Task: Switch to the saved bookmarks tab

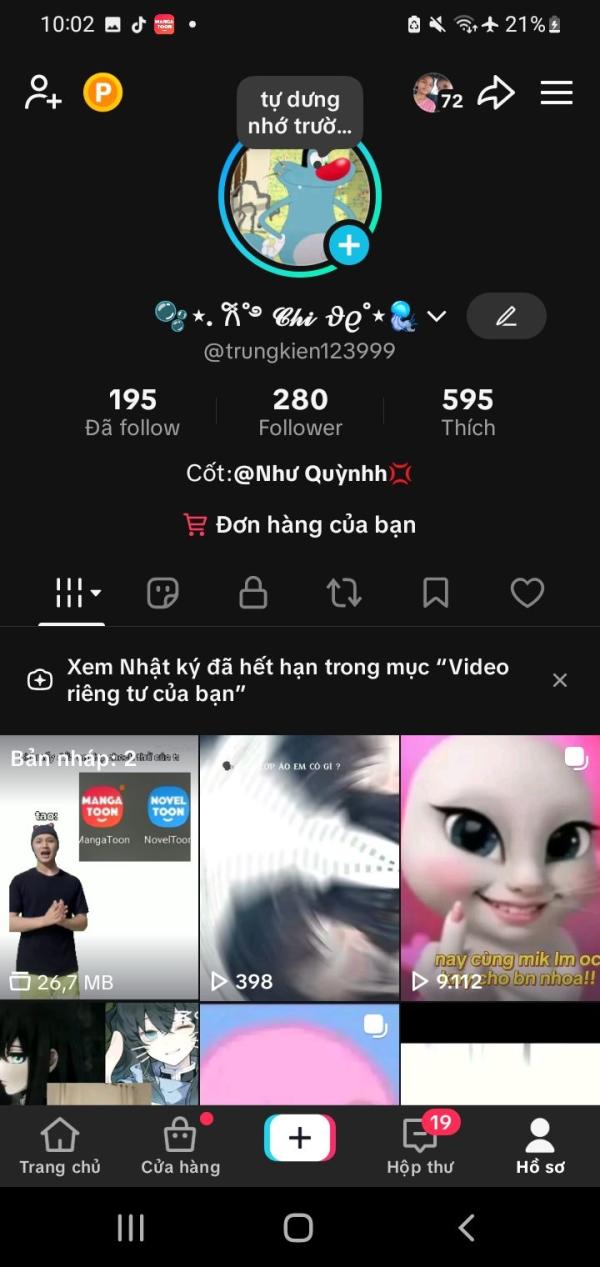Action: click(x=436, y=593)
